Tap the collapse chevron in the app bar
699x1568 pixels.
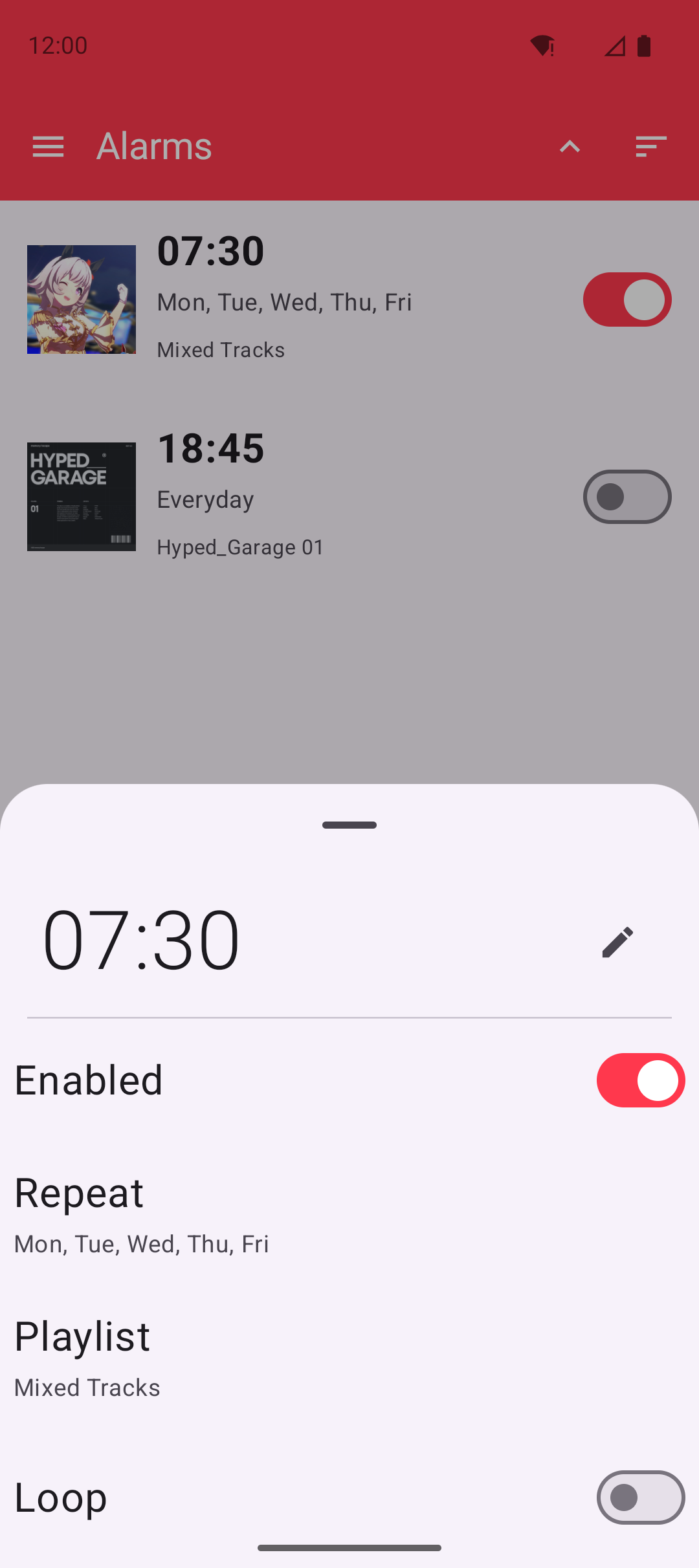(x=570, y=147)
